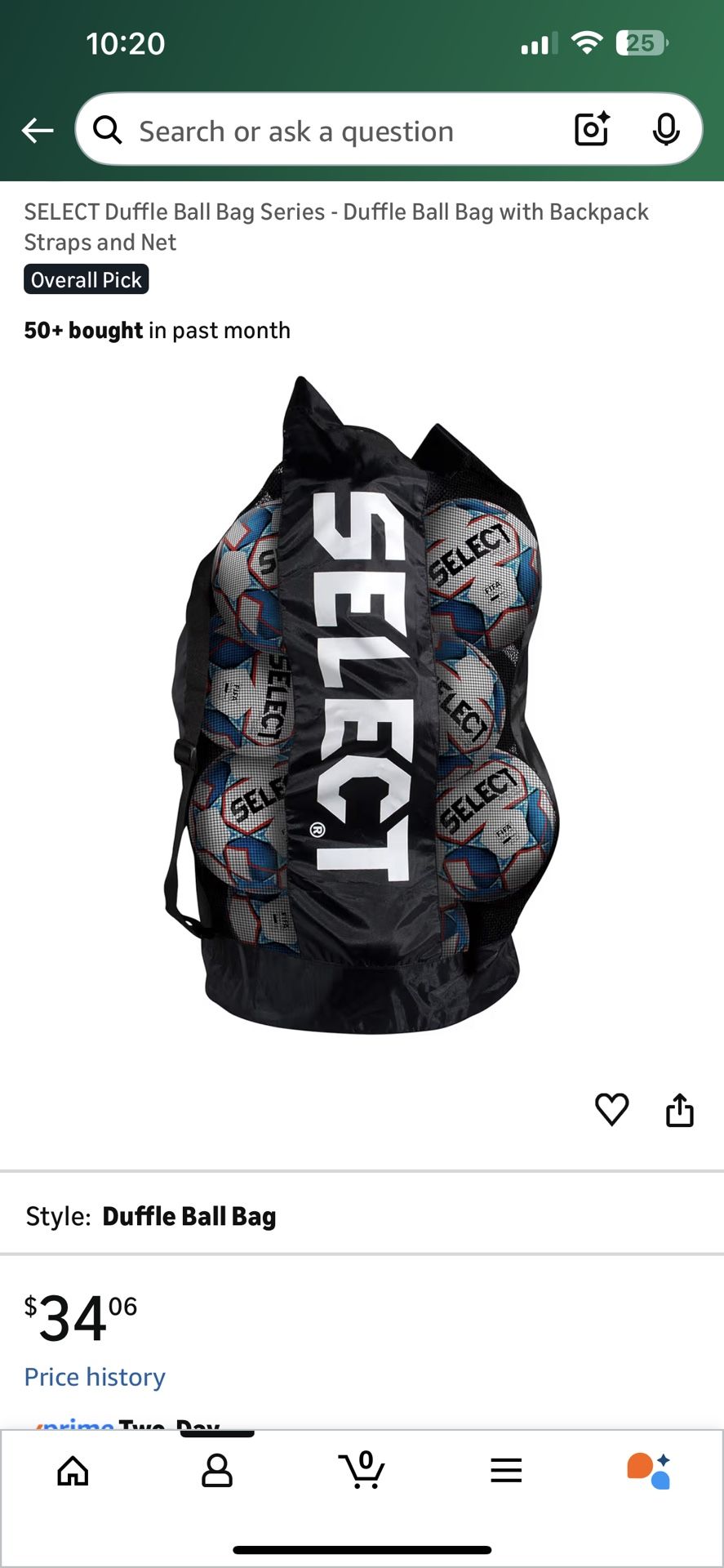Viewport: 724px width, 1568px height.
Task: Open the Style: Duffle Ball Bag selector
Action: (189, 1215)
